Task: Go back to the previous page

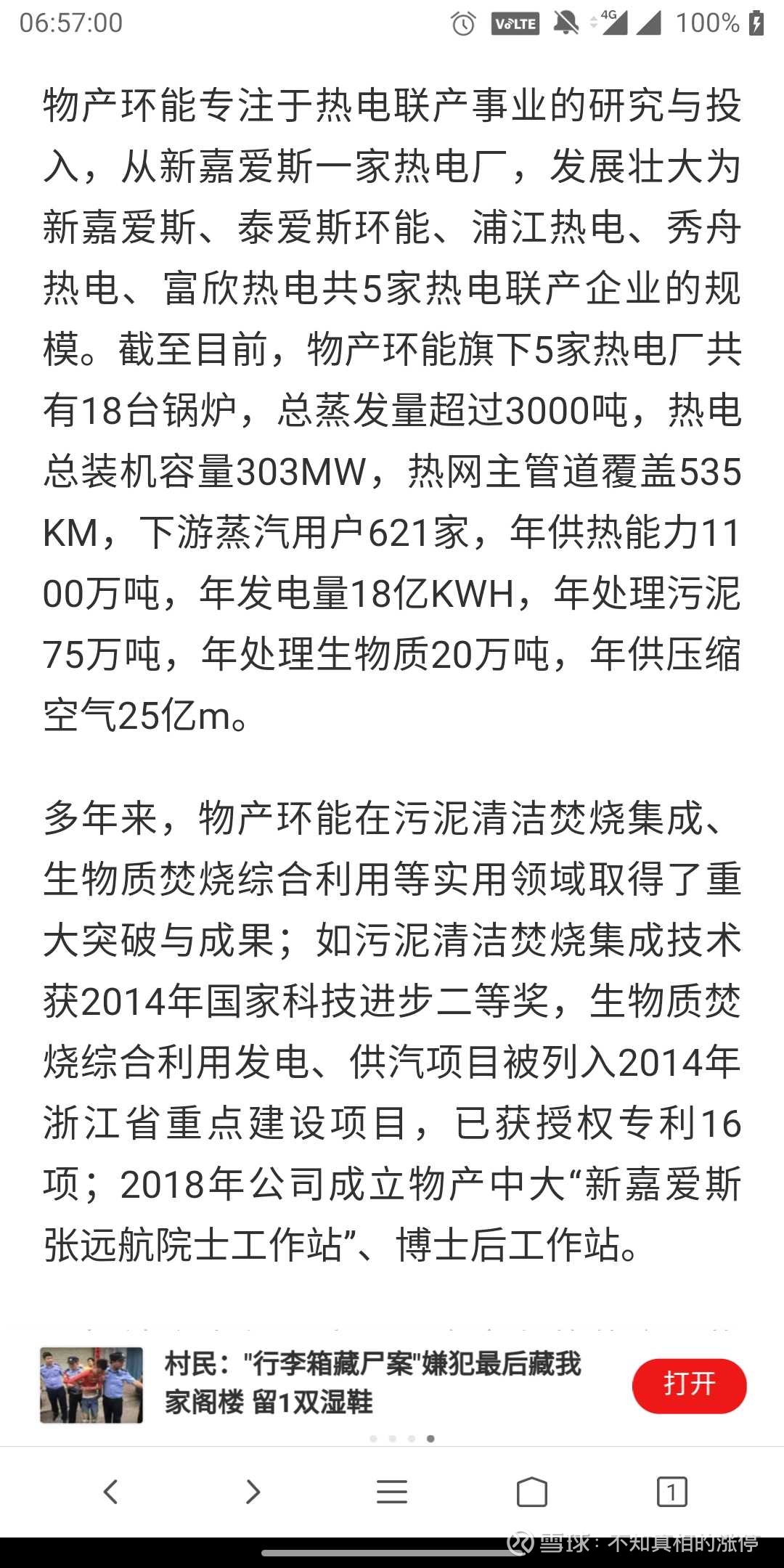Action: tap(110, 1493)
